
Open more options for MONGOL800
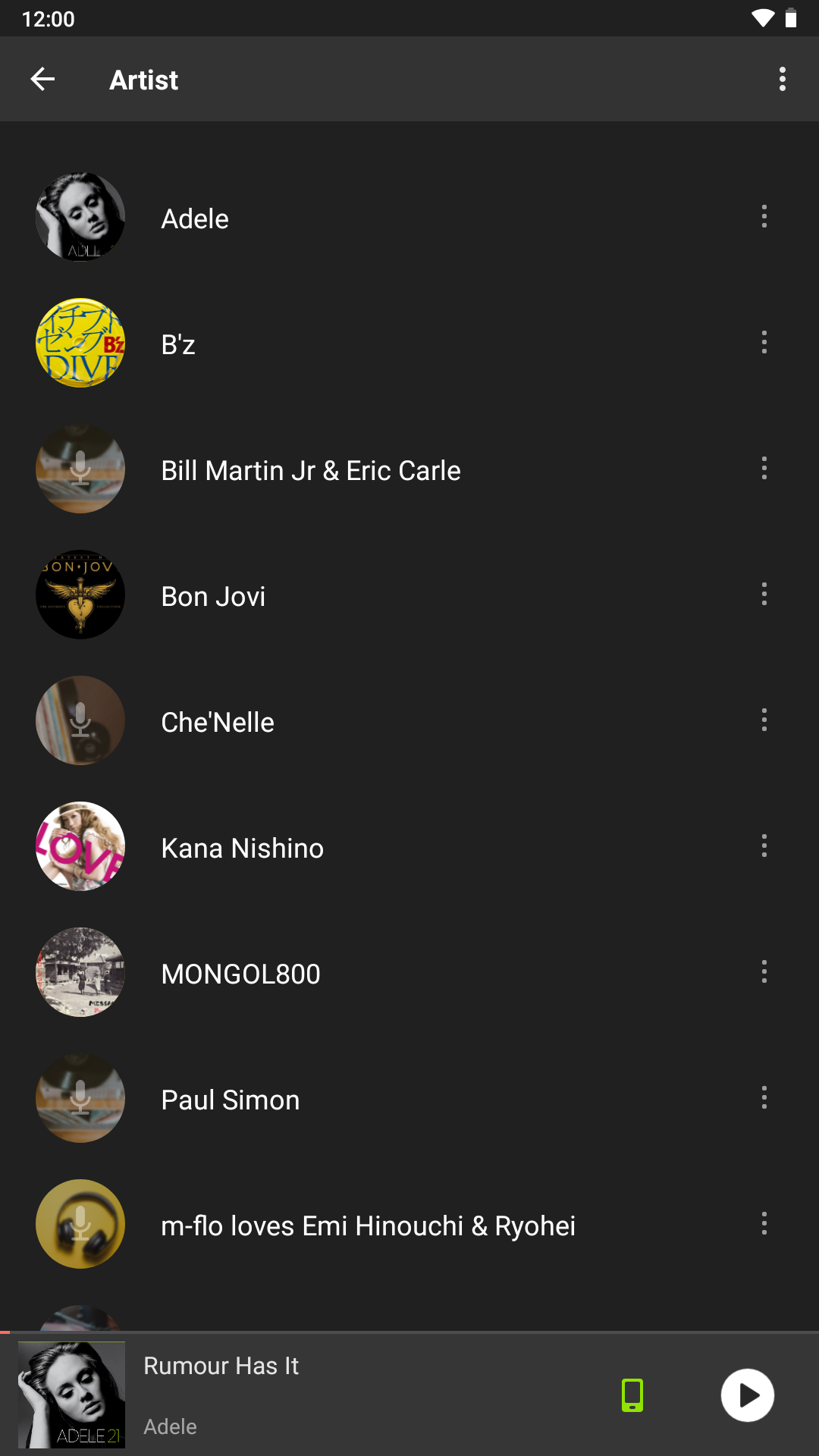click(764, 972)
